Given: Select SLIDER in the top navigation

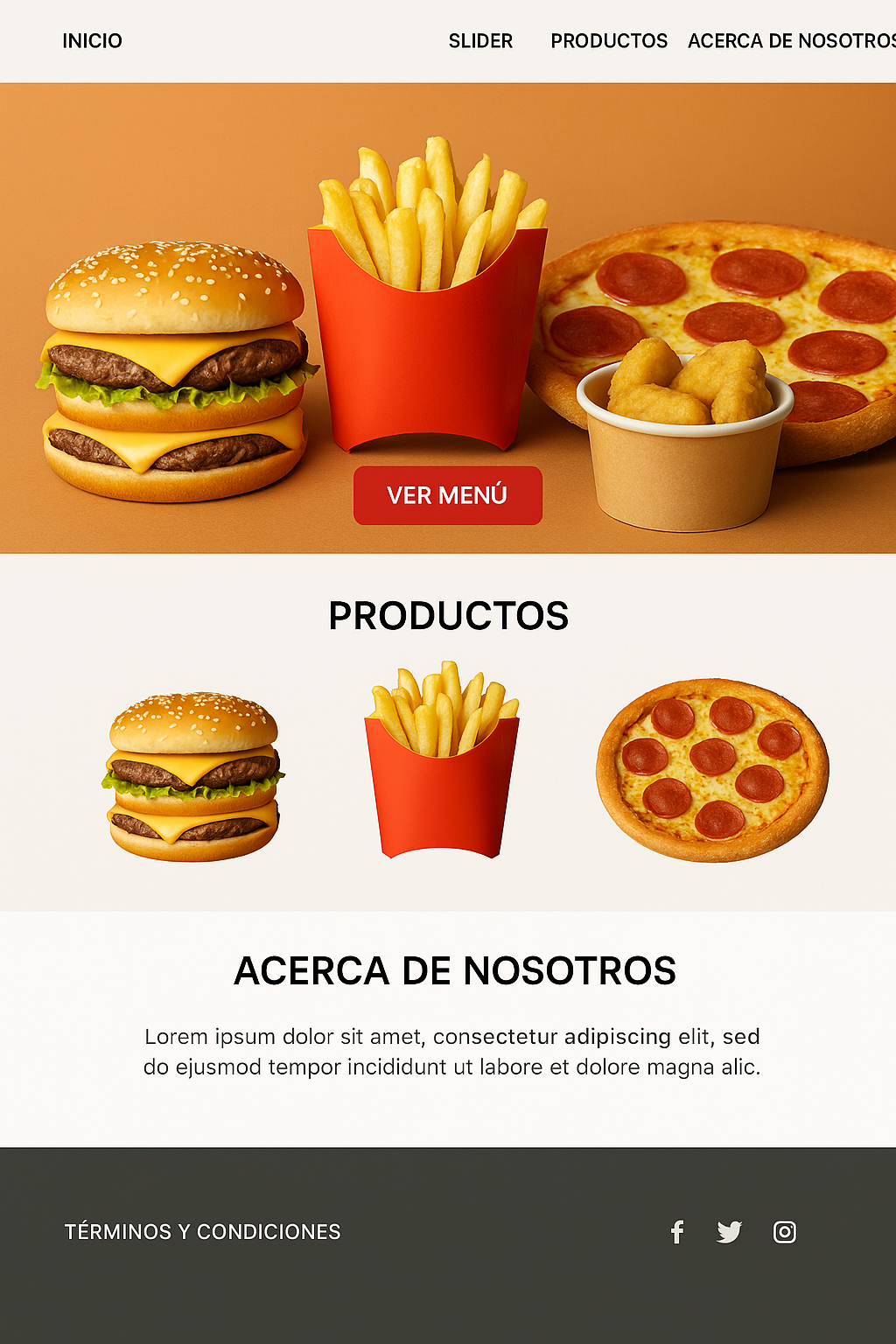Looking at the screenshot, I should point(480,41).
